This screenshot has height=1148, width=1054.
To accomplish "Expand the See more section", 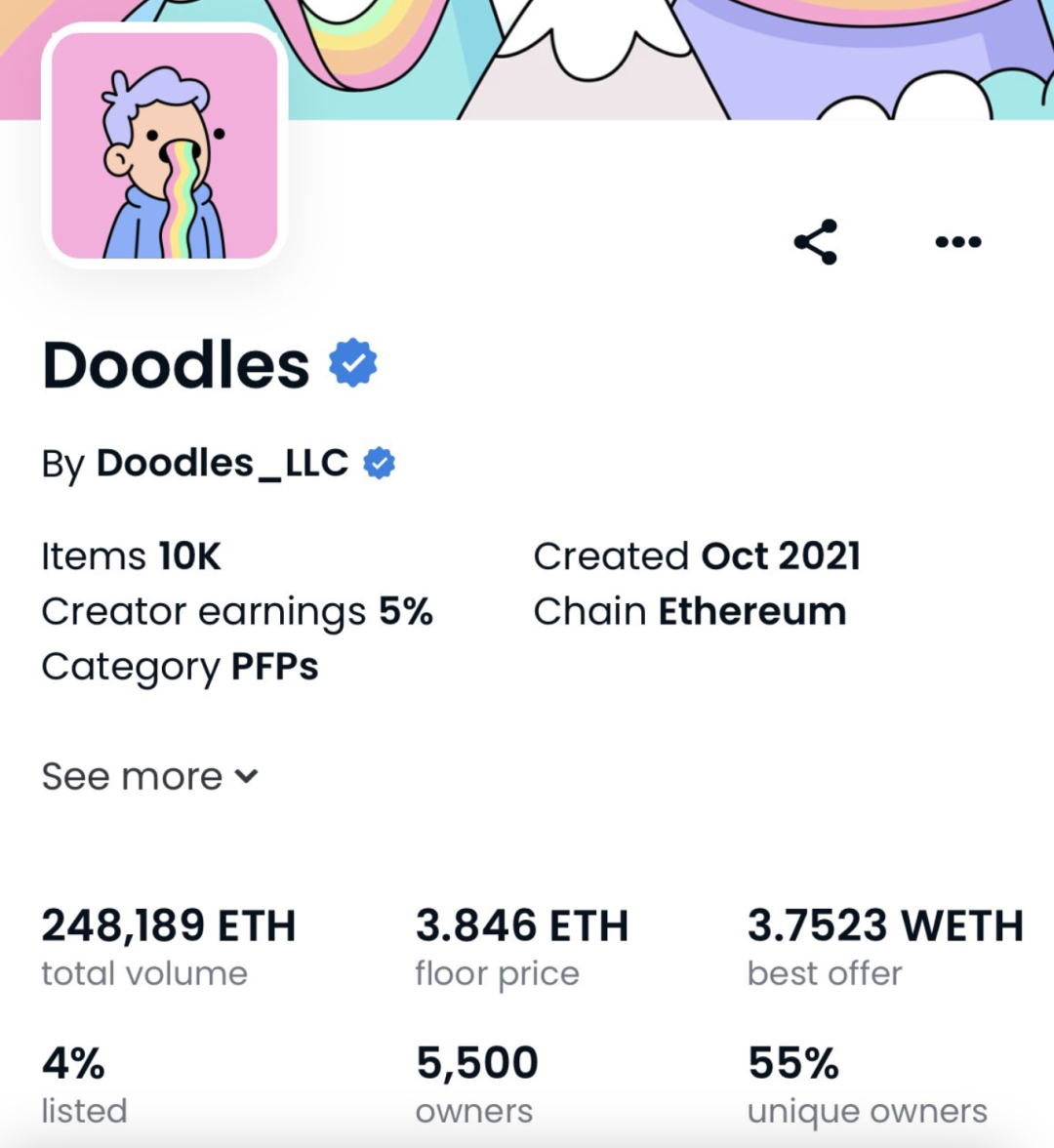I will [149, 777].
